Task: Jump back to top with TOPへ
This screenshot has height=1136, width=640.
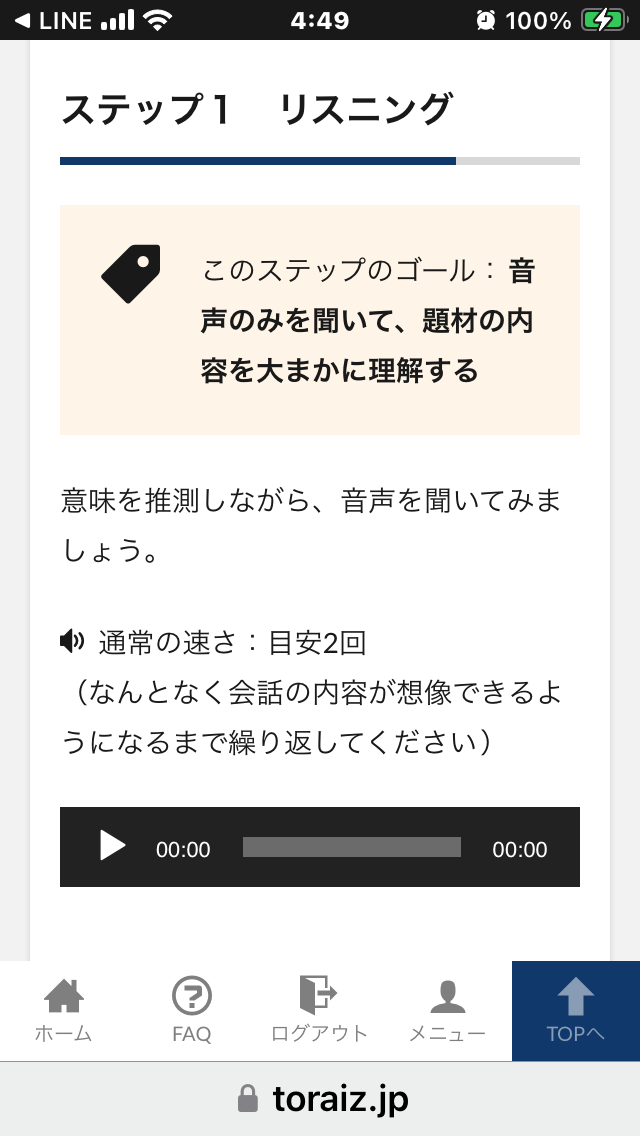Action: click(575, 1011)
